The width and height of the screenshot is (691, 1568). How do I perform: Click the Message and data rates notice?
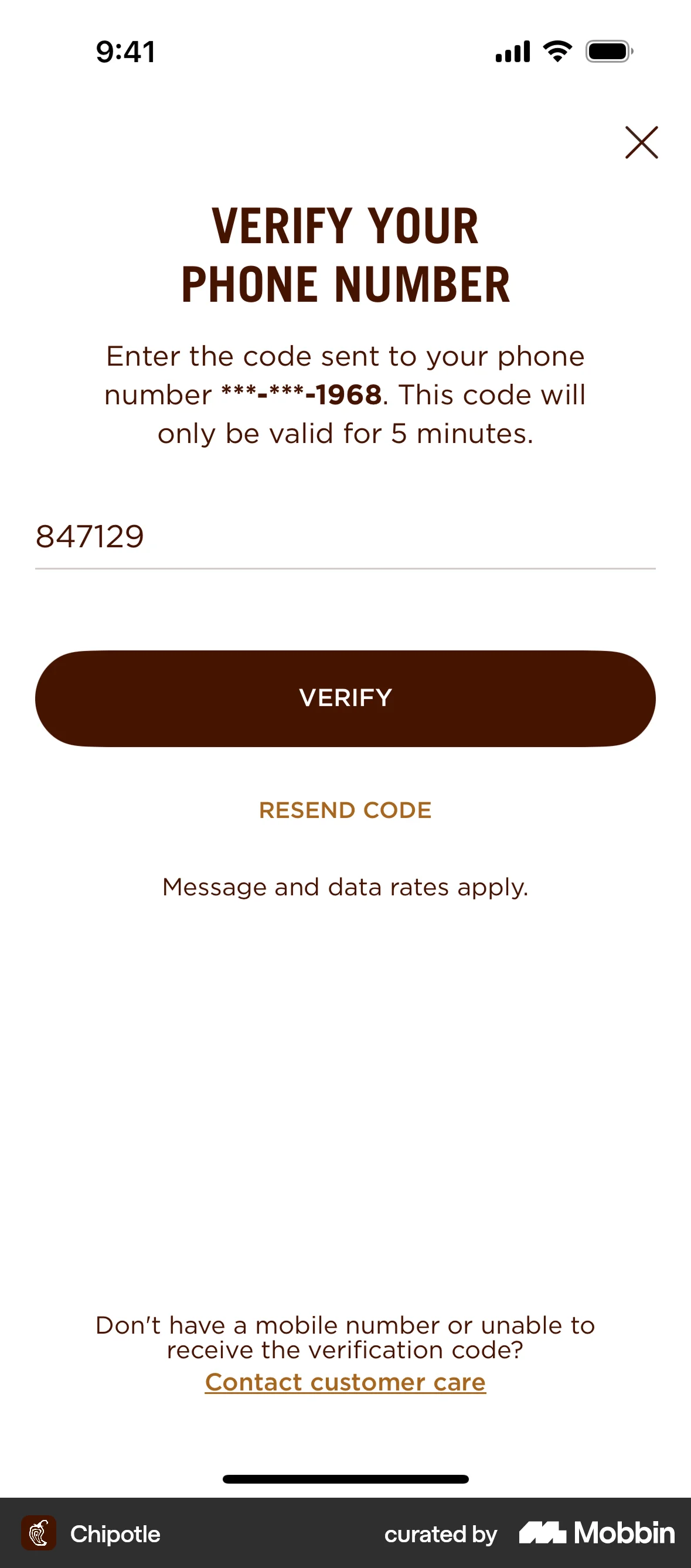[x=345, y=887]
